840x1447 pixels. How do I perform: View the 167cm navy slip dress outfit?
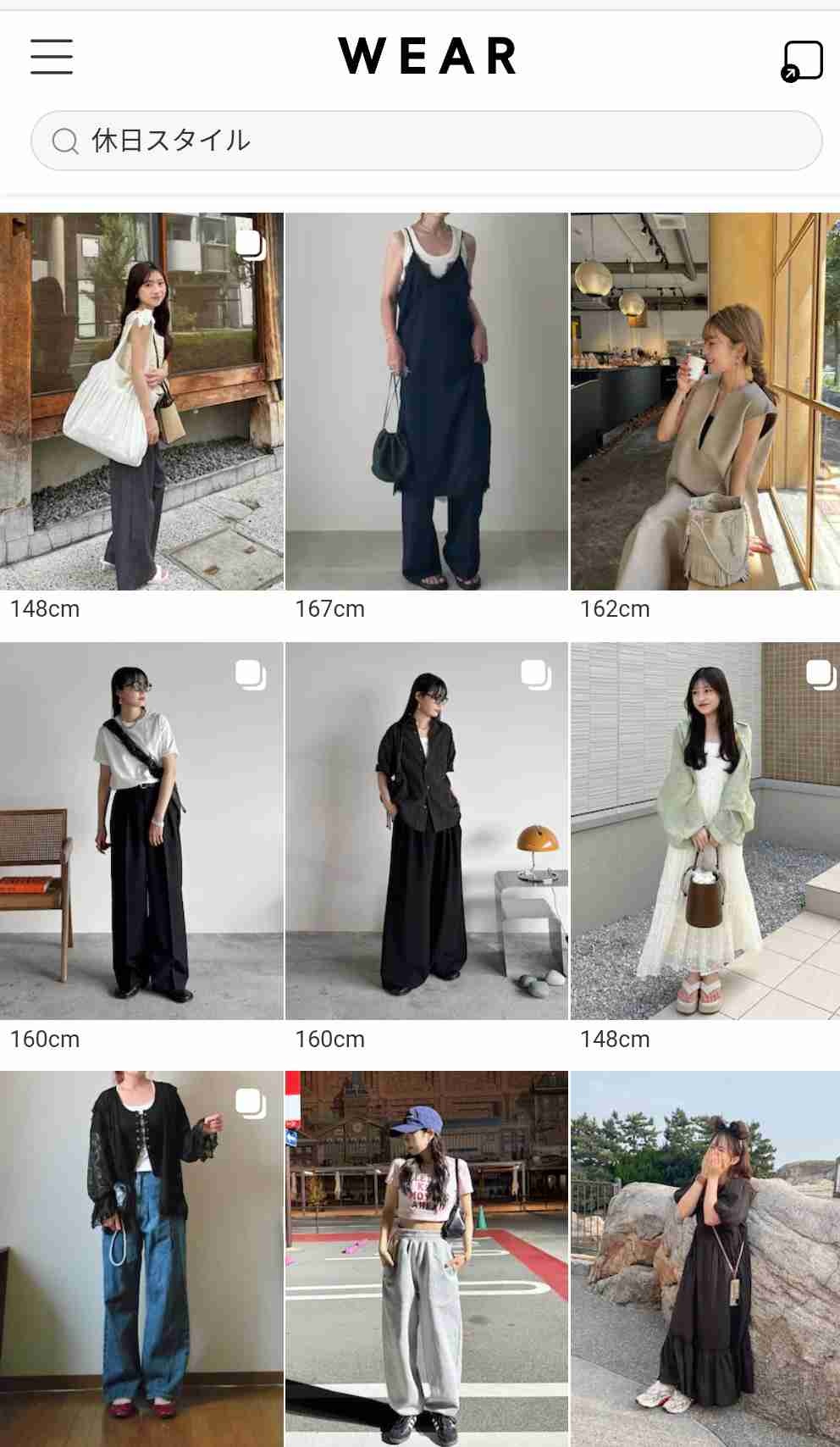[426, 401]
